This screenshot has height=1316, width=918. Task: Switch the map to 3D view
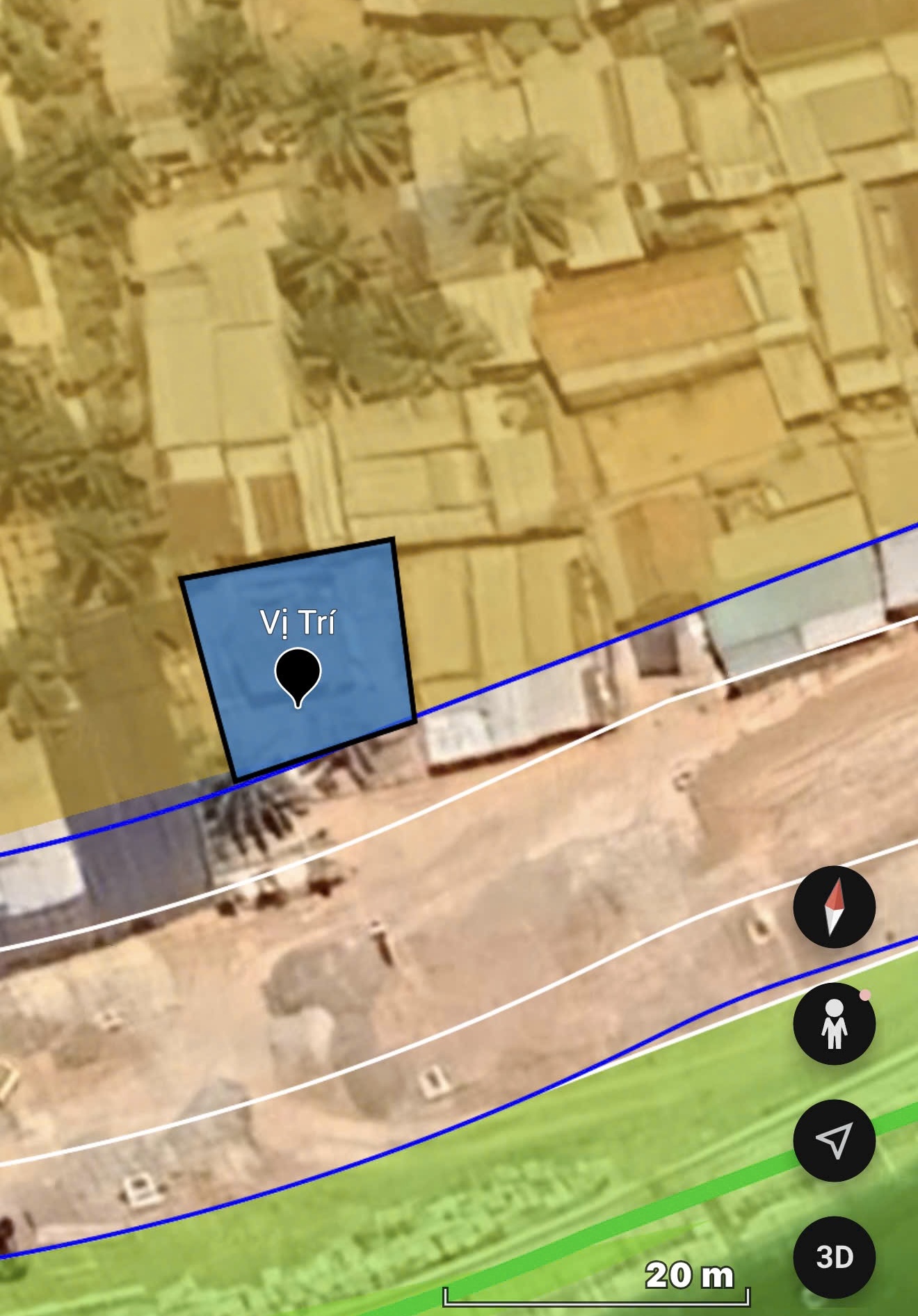click(834, 1257)
